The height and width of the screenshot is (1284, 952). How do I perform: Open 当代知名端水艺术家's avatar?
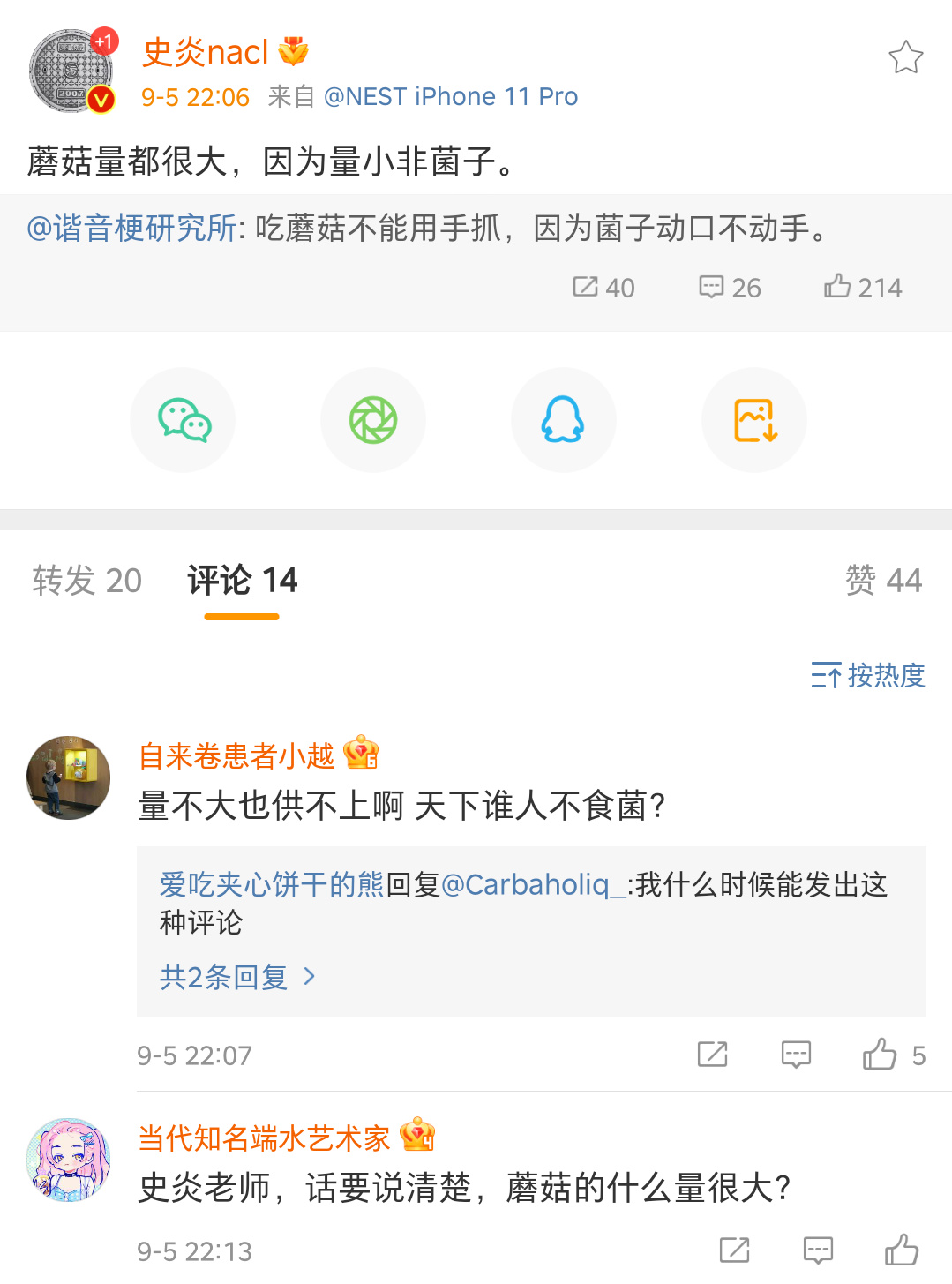[x=69, y=1160]
